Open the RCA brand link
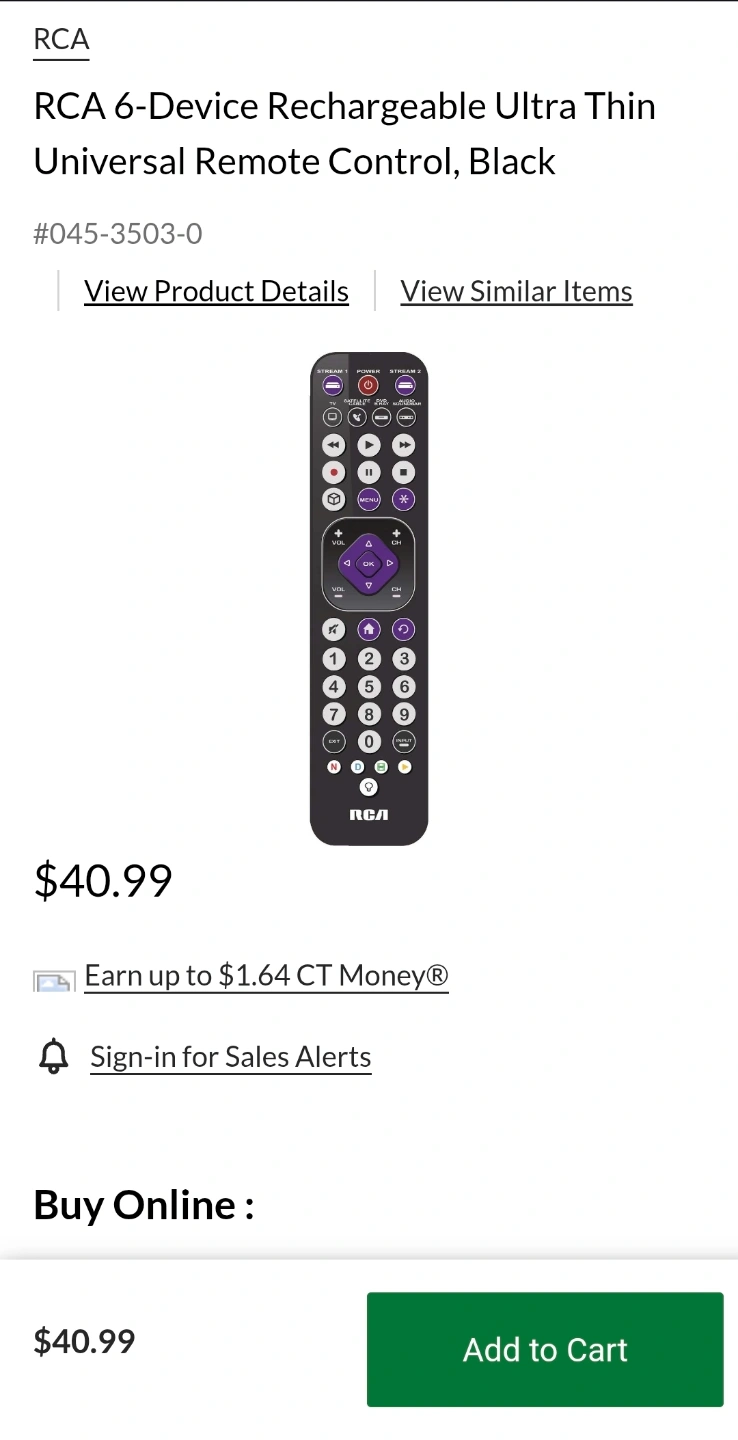Viewport: 738px width, 1440px height. (61, 39)
